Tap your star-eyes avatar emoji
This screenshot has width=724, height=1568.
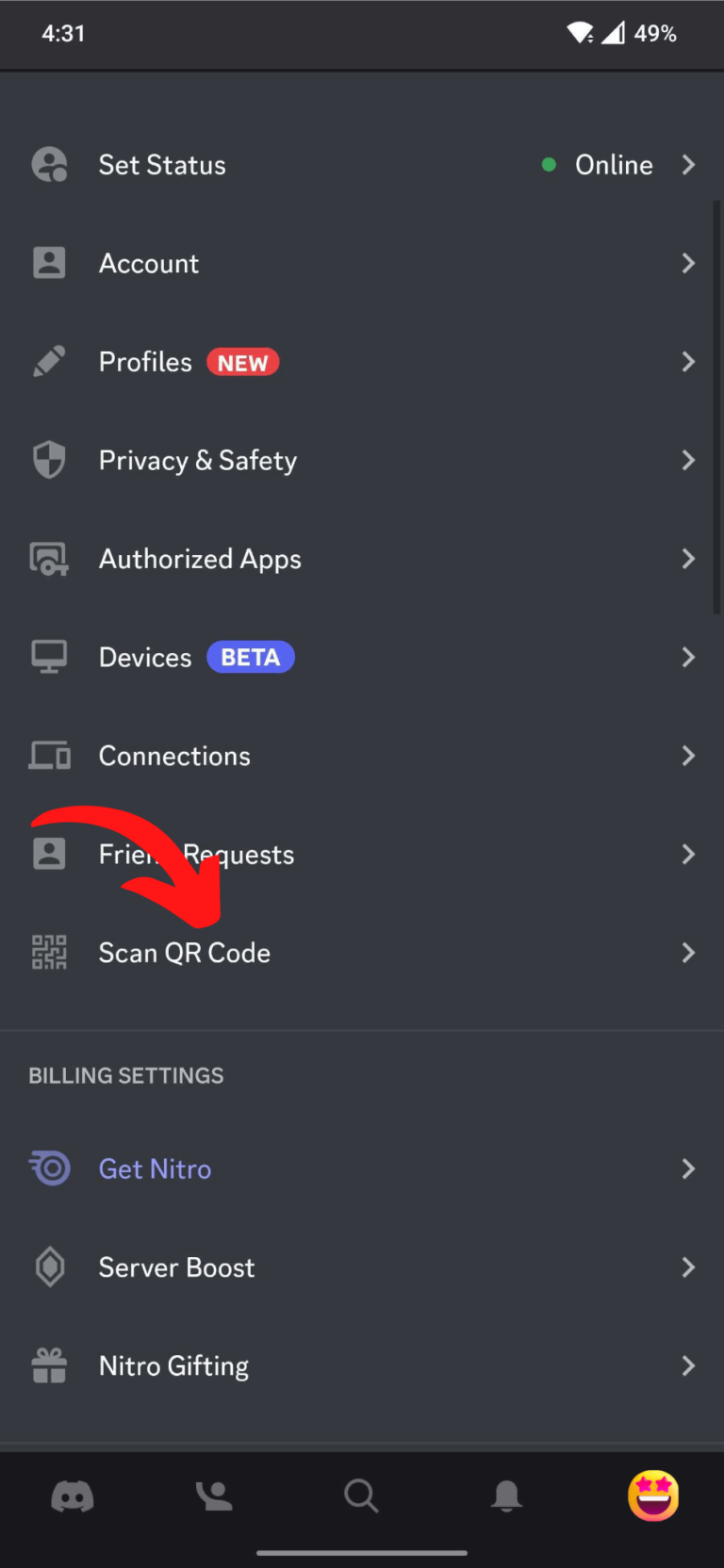pos(652,1495)
